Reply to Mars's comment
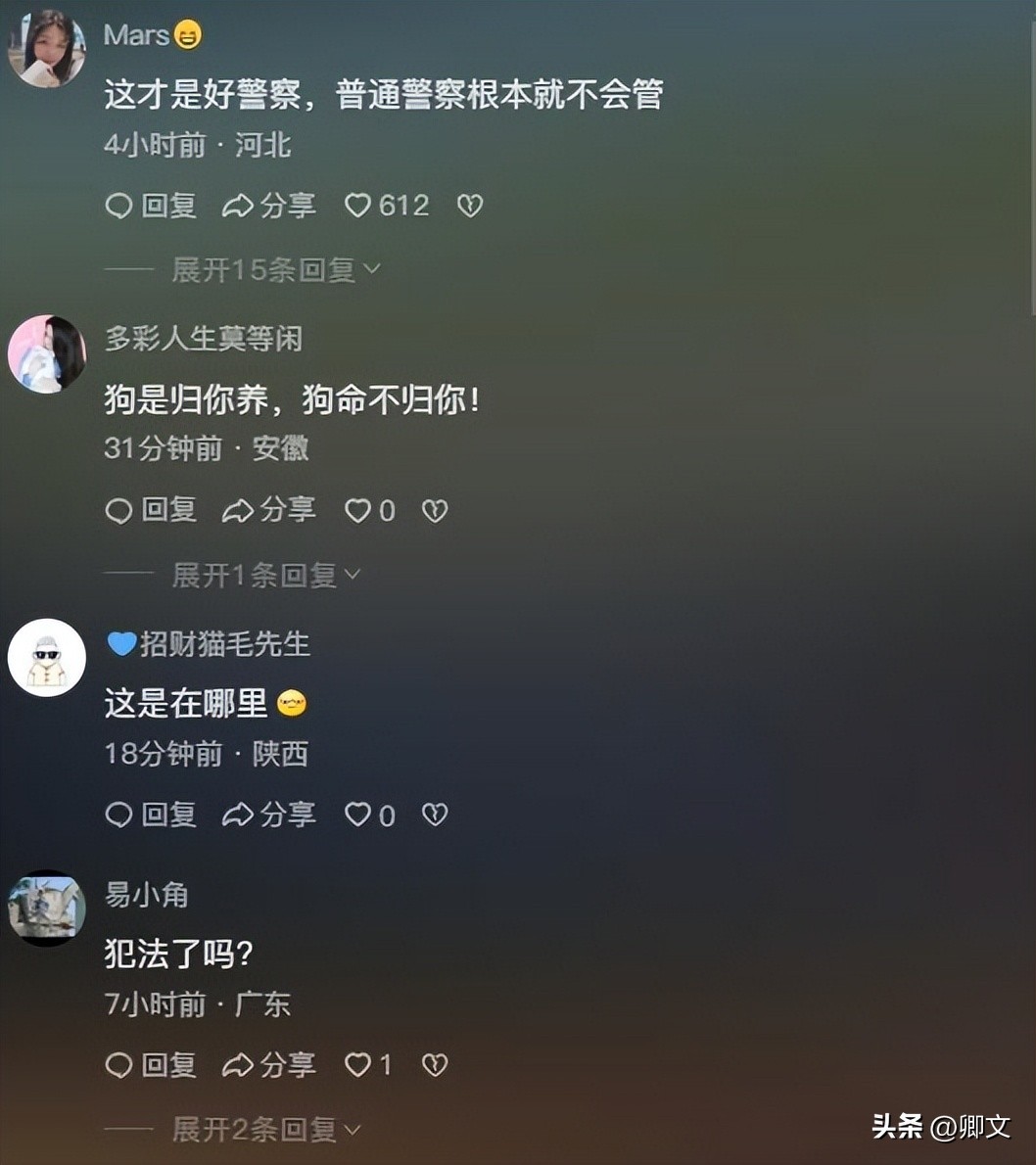 click(x=151, y=206)
